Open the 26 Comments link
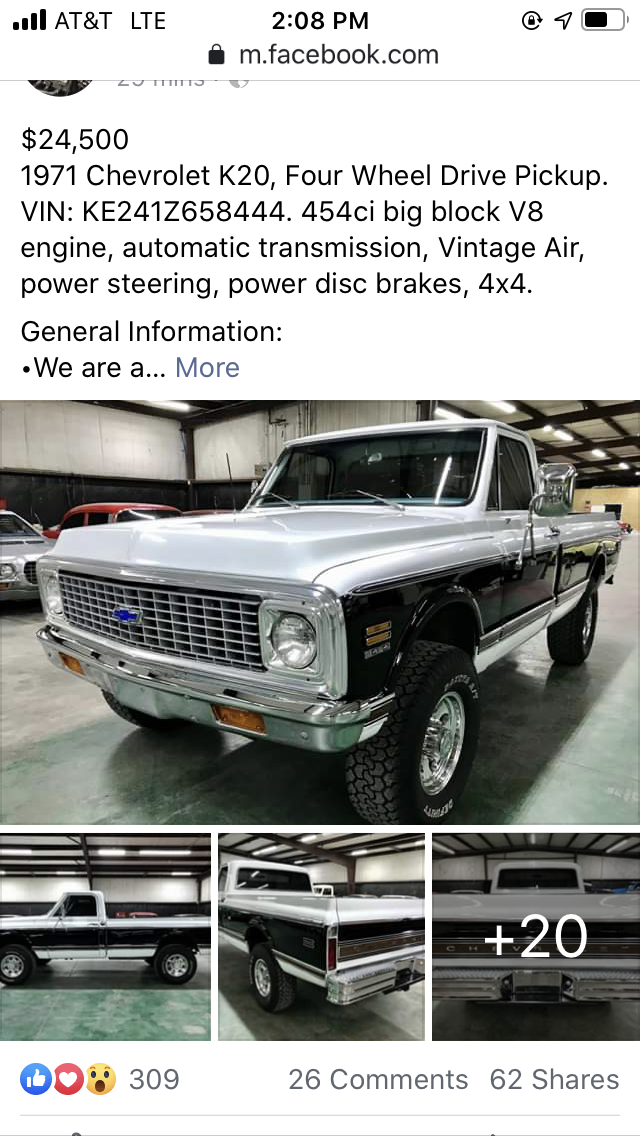Image resolution: width=640 pixels, height=1136 pixels. pyautogui.click(x=378, y=1079)
